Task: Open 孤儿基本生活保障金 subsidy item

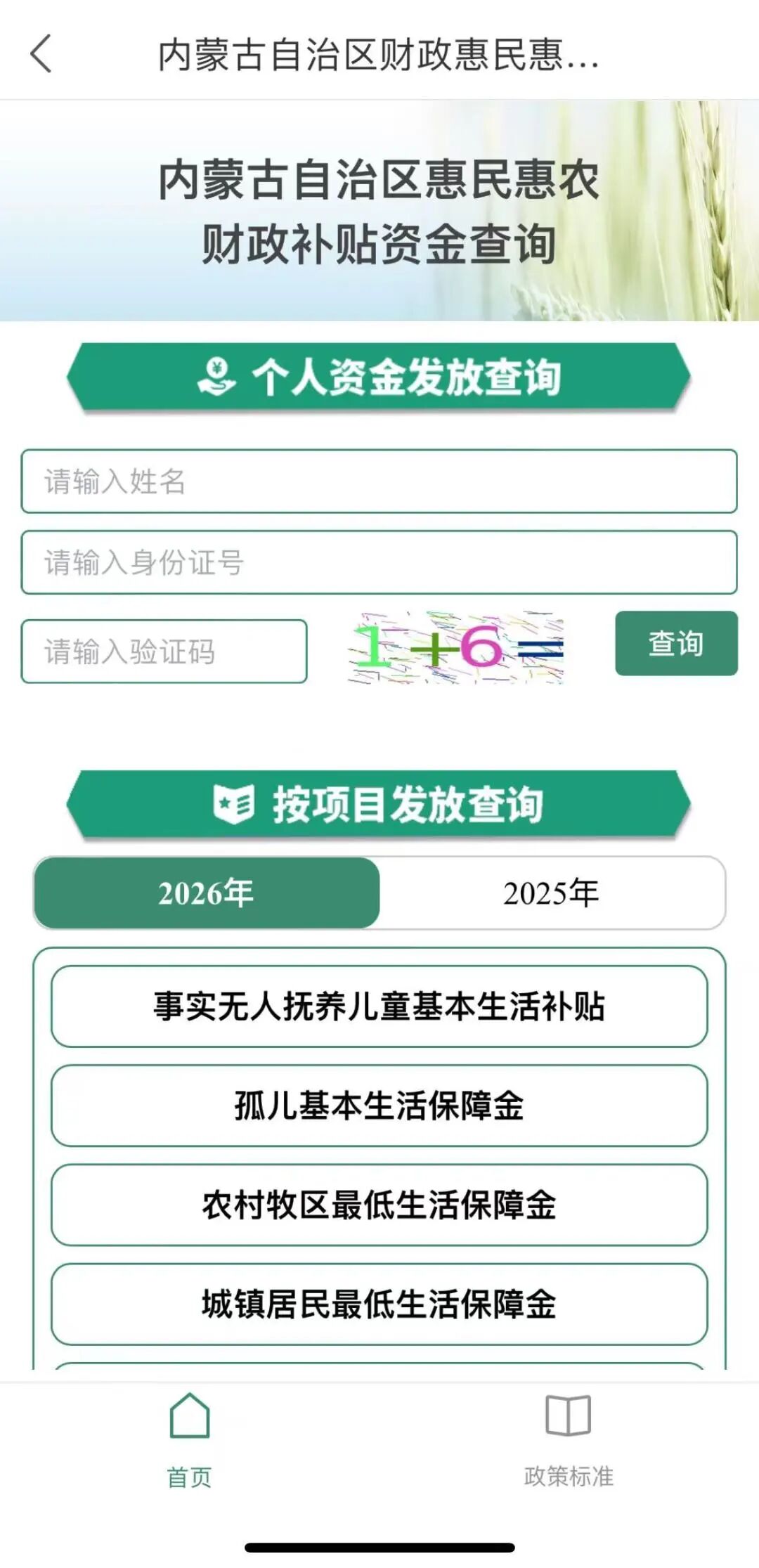Action: pyautogui.click(x=379, y=1106)
